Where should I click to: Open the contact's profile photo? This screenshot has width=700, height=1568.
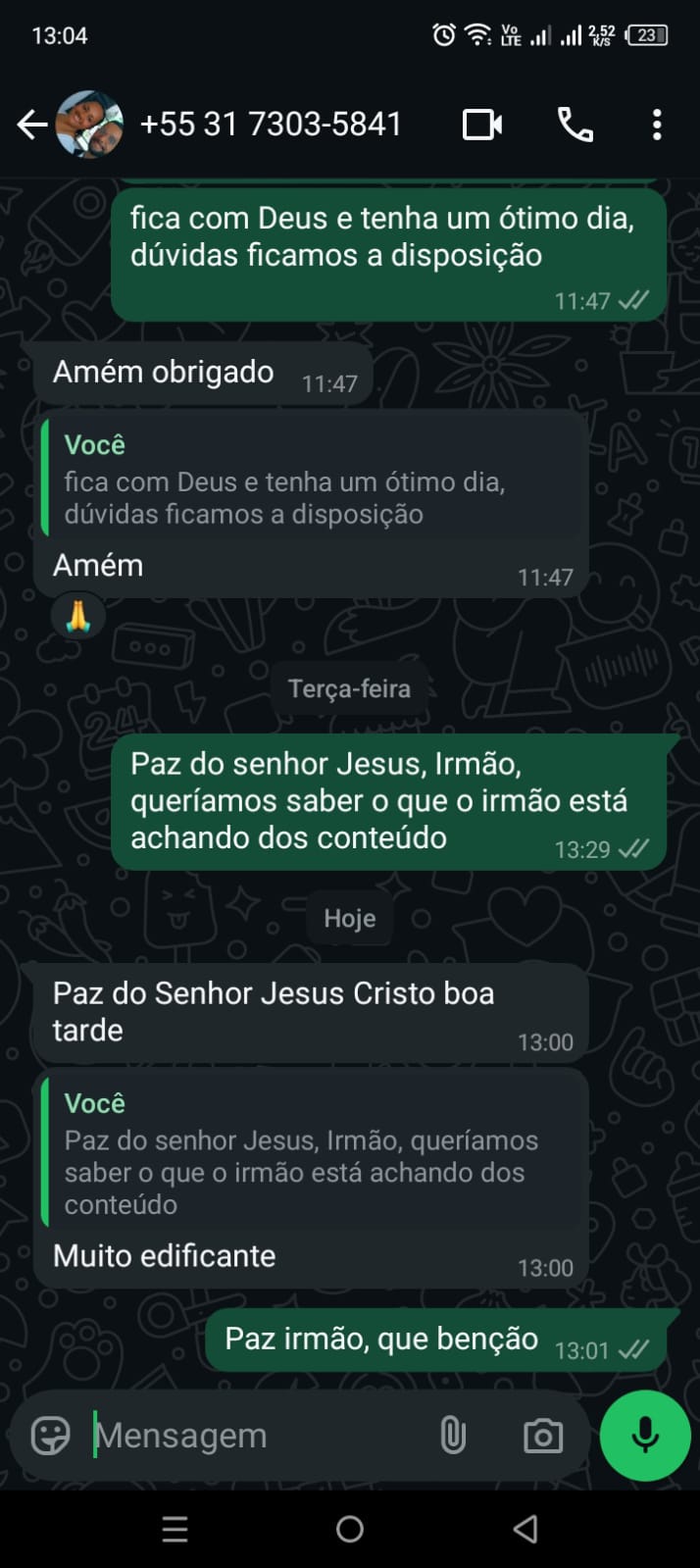(89, 125)
